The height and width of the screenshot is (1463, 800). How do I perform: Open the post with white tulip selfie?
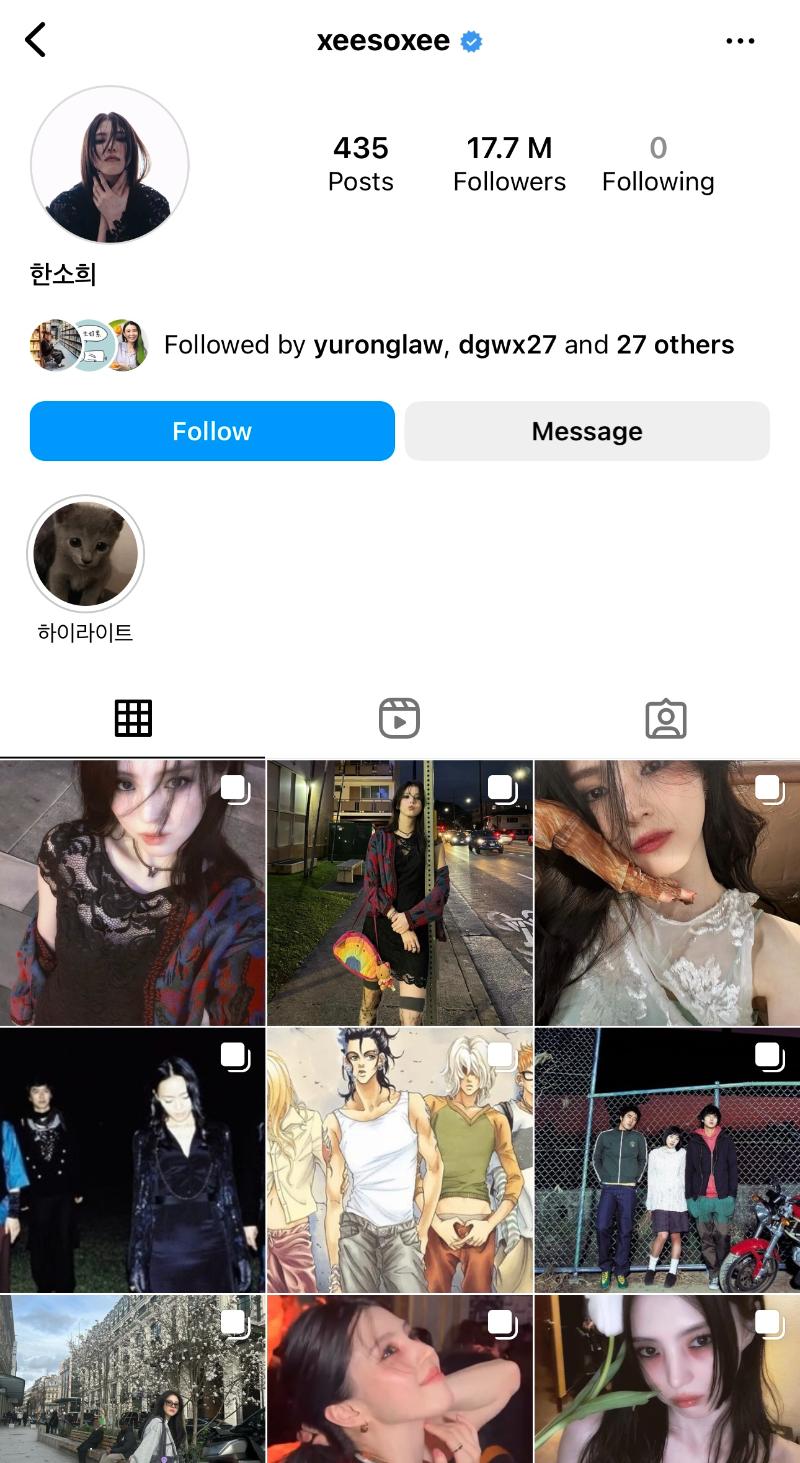(x=667, y=1379)
